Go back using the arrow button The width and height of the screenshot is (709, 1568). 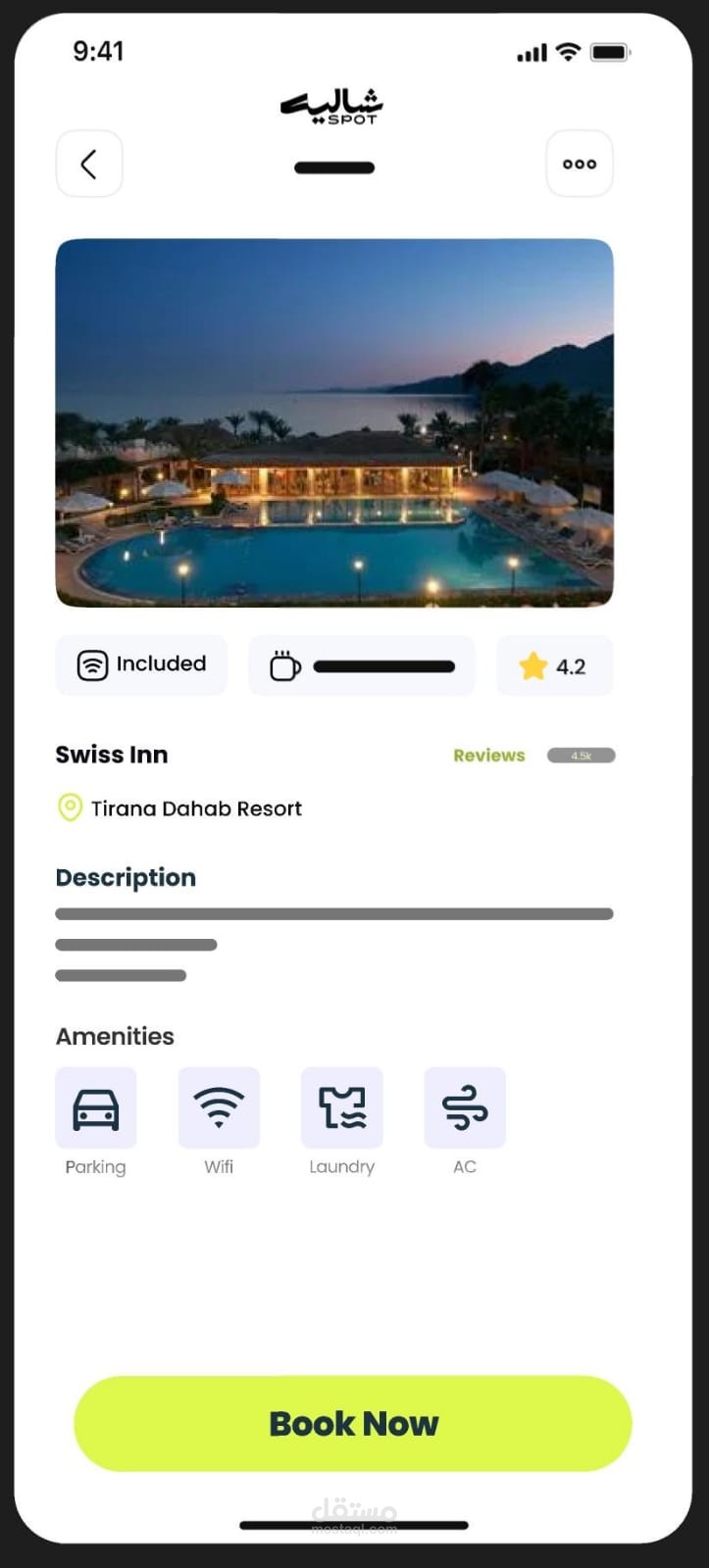(89, 164)
